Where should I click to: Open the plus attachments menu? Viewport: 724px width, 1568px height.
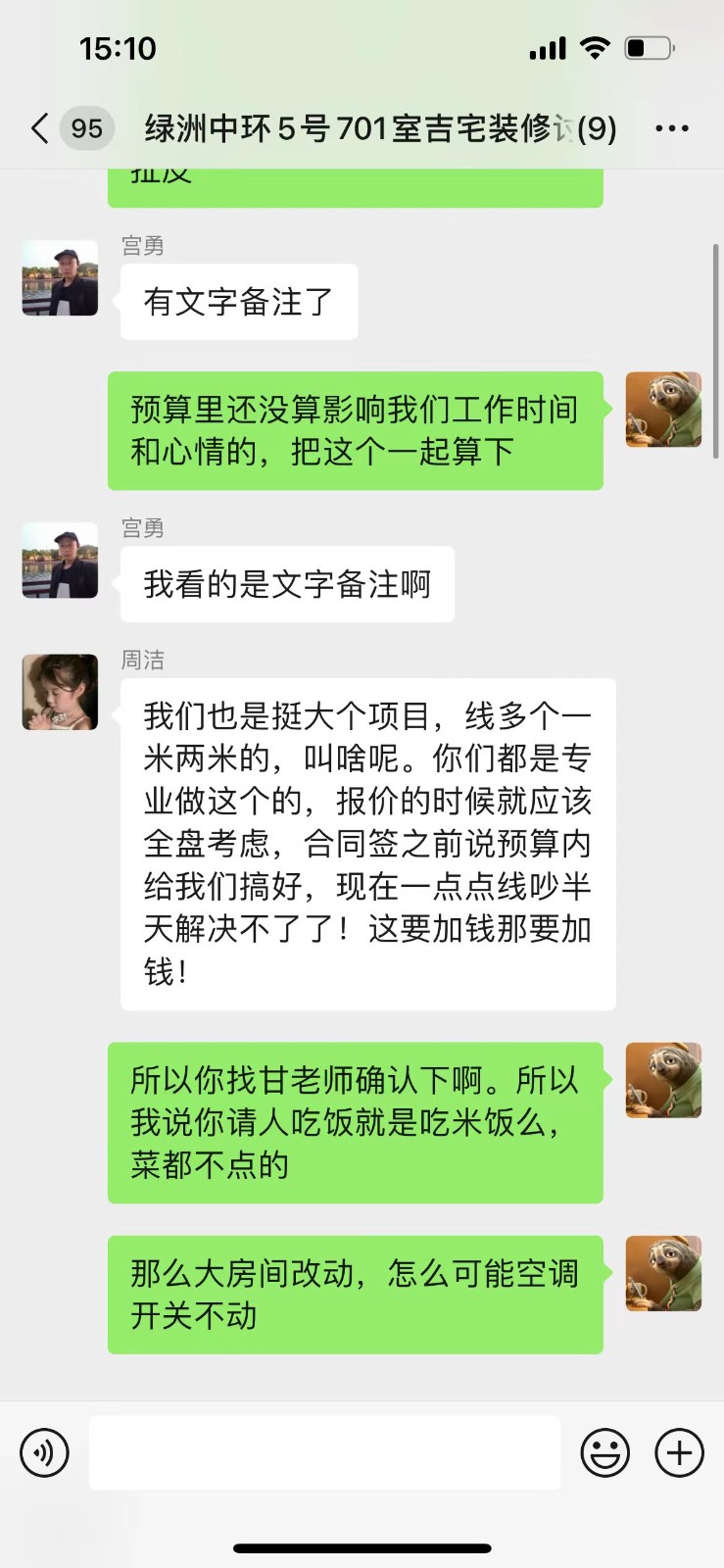[679, 1452]
